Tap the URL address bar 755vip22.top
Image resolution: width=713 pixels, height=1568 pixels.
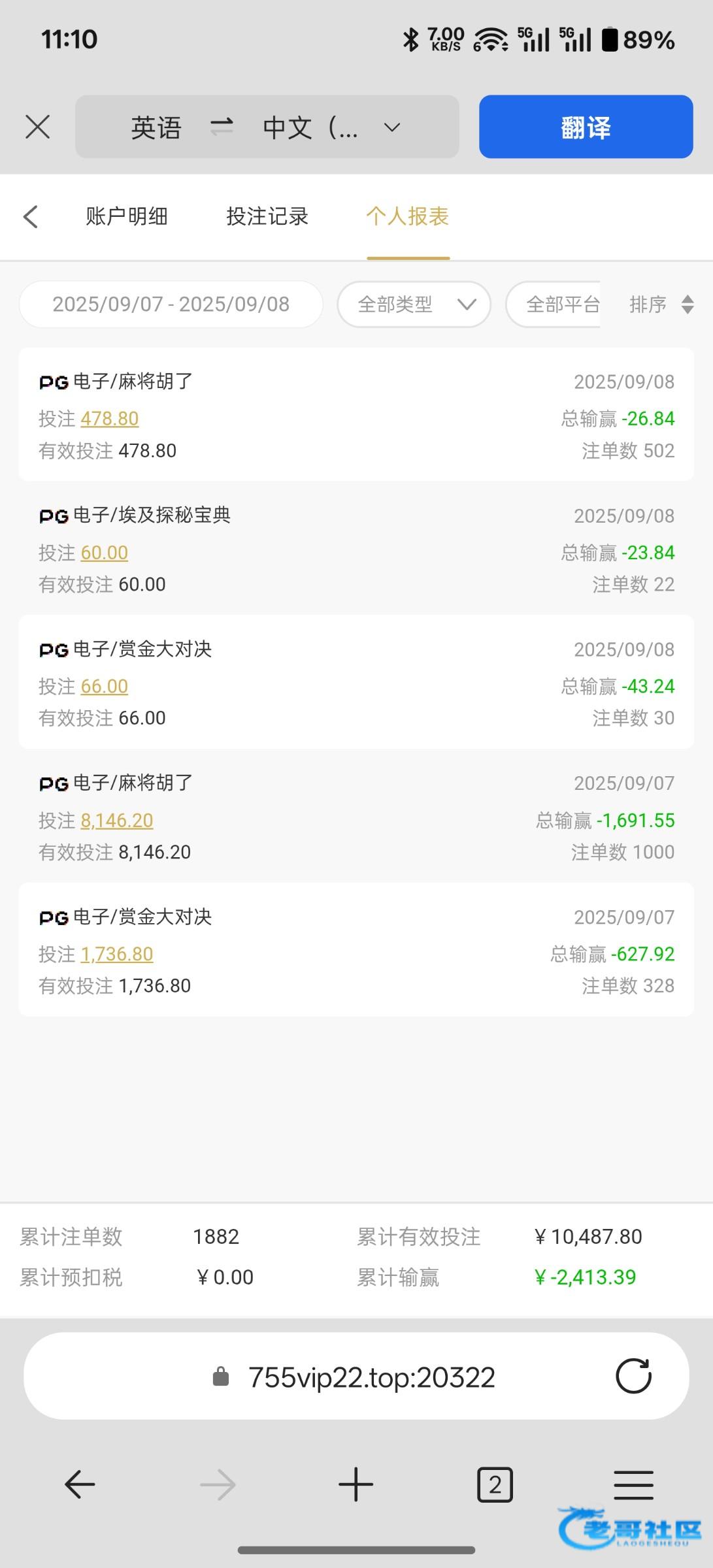click(x=356, y=1376)
